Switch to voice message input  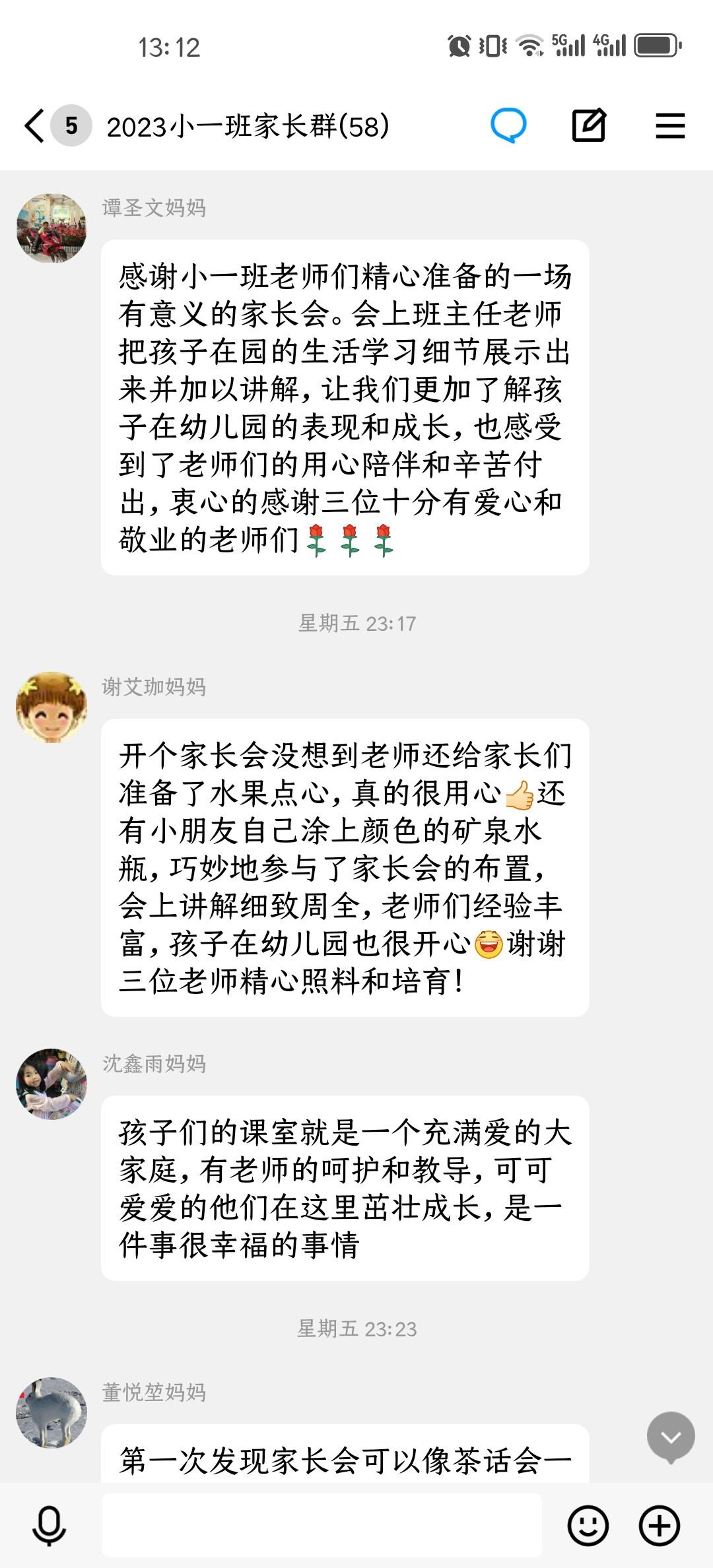[49, 1526]
